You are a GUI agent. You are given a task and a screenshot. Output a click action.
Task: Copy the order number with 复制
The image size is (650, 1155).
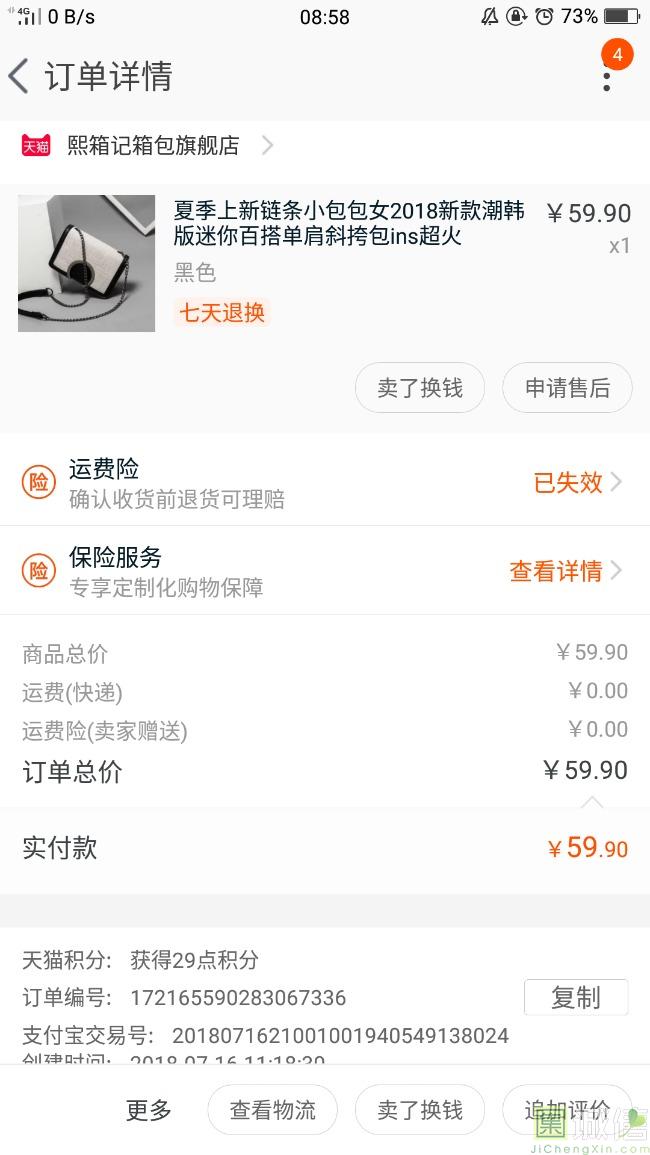click(576, 997)
